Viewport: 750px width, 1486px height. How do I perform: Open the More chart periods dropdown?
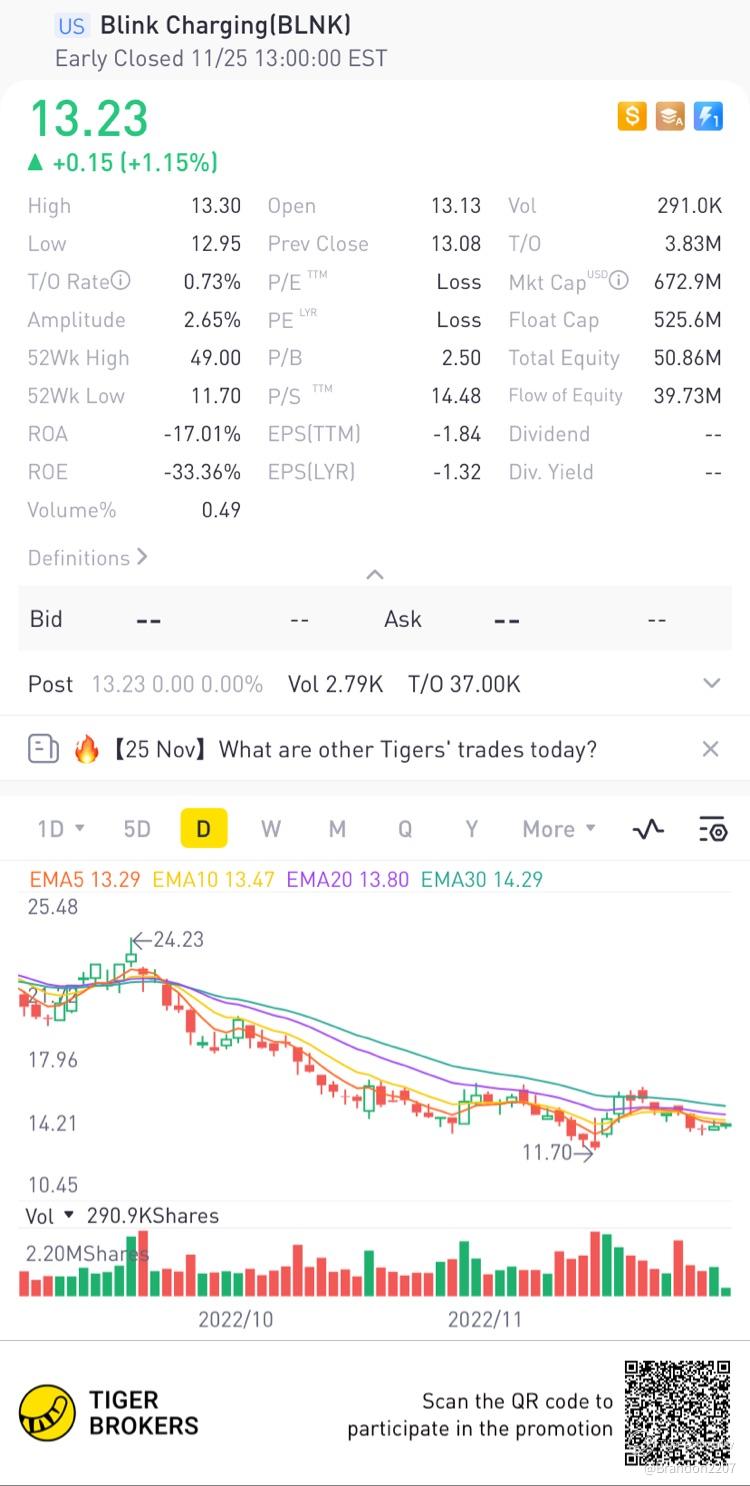(x=559, y=829)
